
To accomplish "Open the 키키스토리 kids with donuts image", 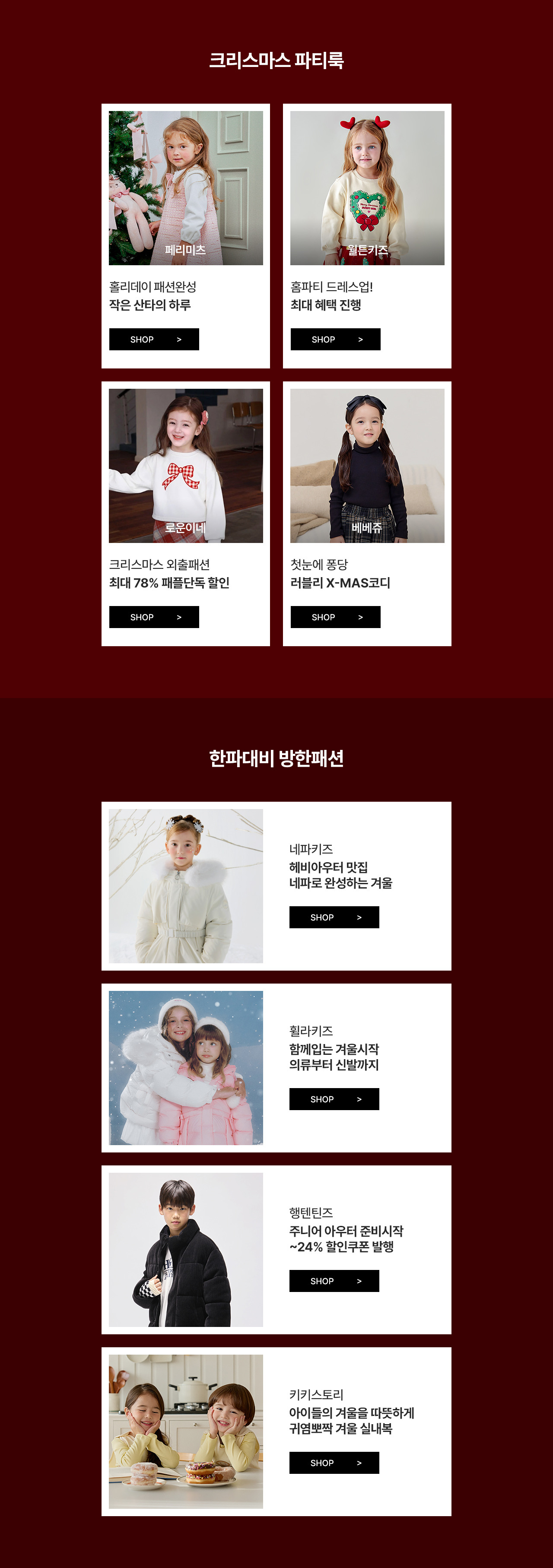I will pyautogui.click(x=186, y=1431).
